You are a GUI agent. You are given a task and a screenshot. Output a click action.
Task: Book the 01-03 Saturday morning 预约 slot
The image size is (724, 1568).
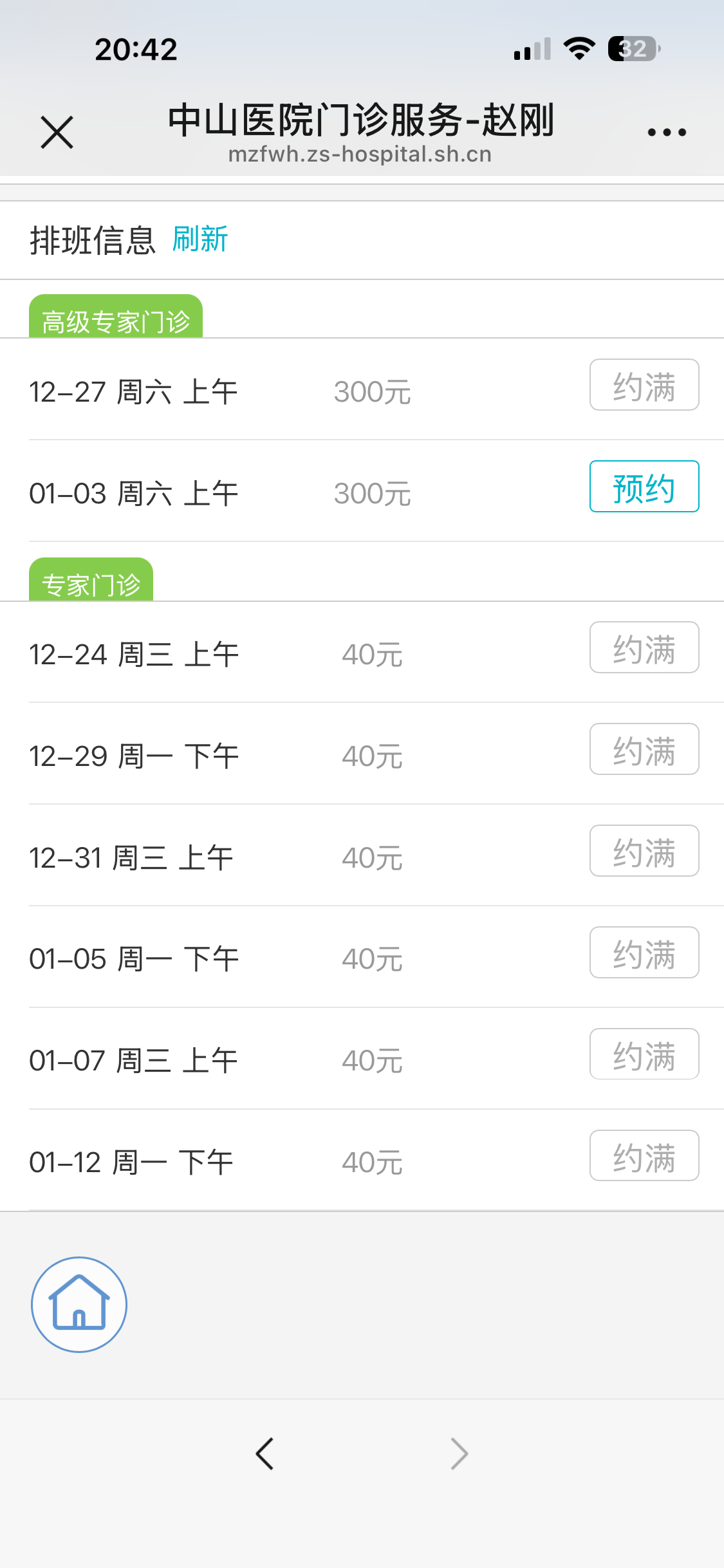tap(644, 487)
